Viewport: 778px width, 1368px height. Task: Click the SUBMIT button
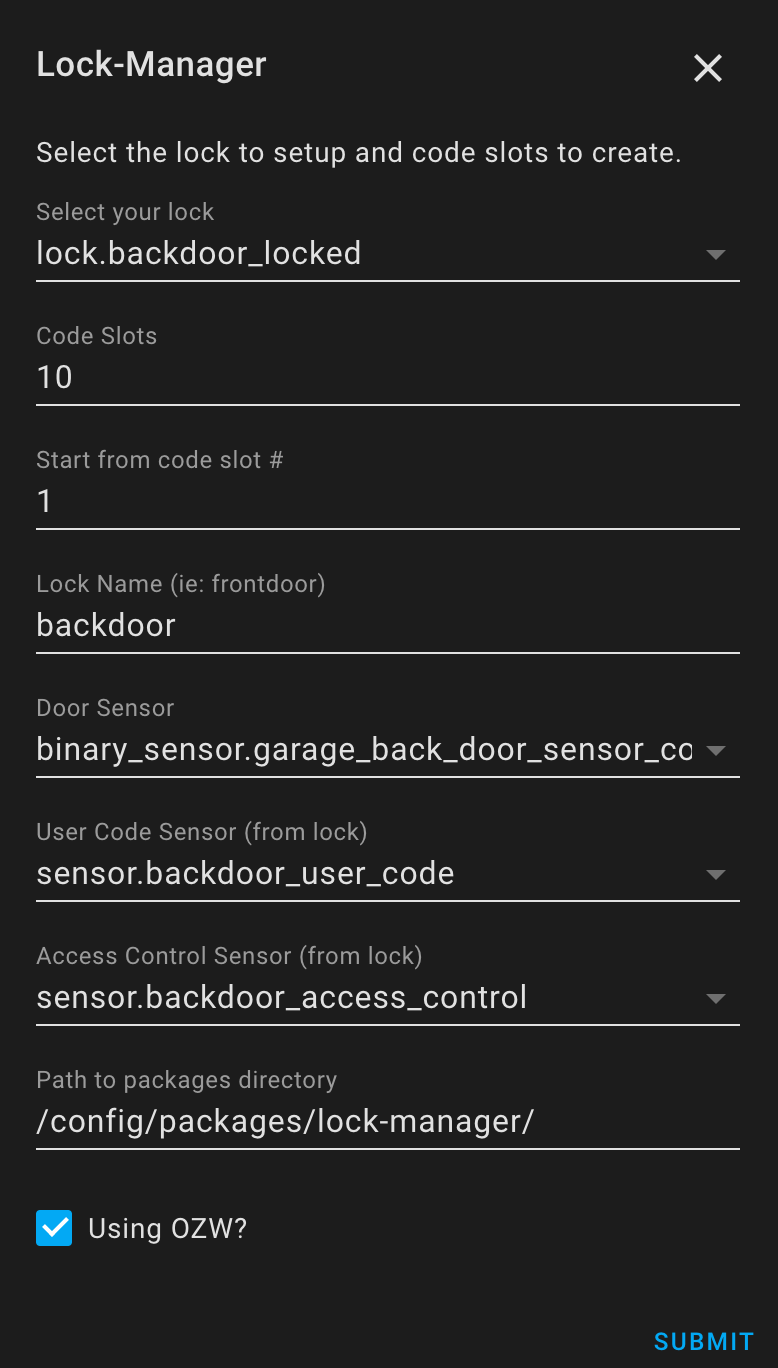click(703, 1341)
